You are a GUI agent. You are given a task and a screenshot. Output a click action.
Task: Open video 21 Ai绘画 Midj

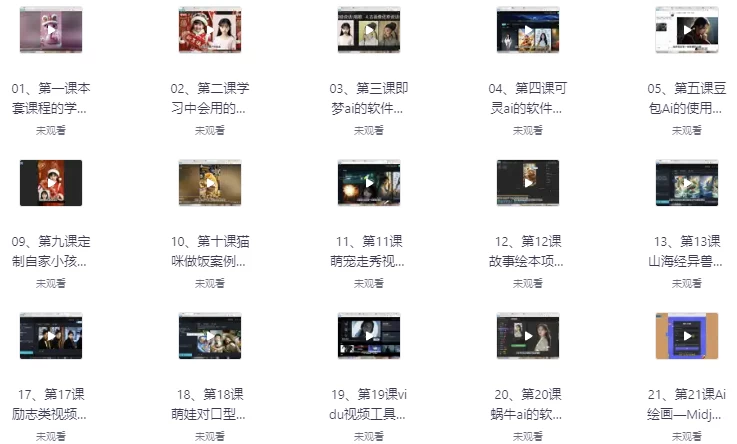click(x=687, y=336)
